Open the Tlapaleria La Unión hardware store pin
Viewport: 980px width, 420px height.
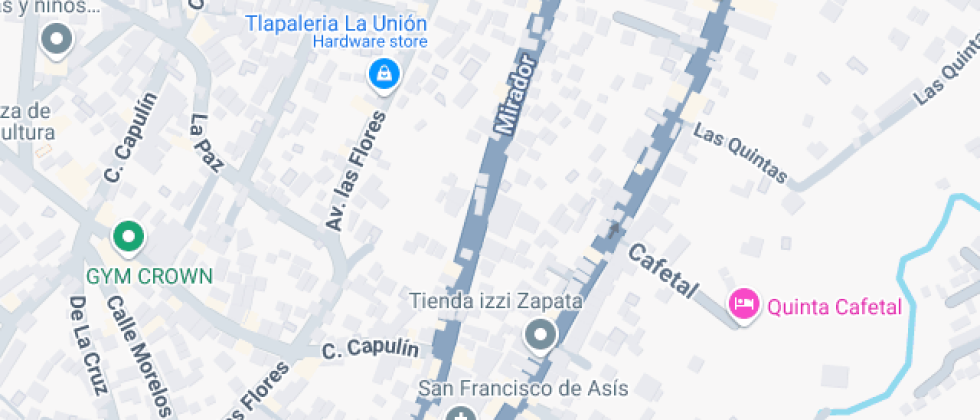[382, 73]
